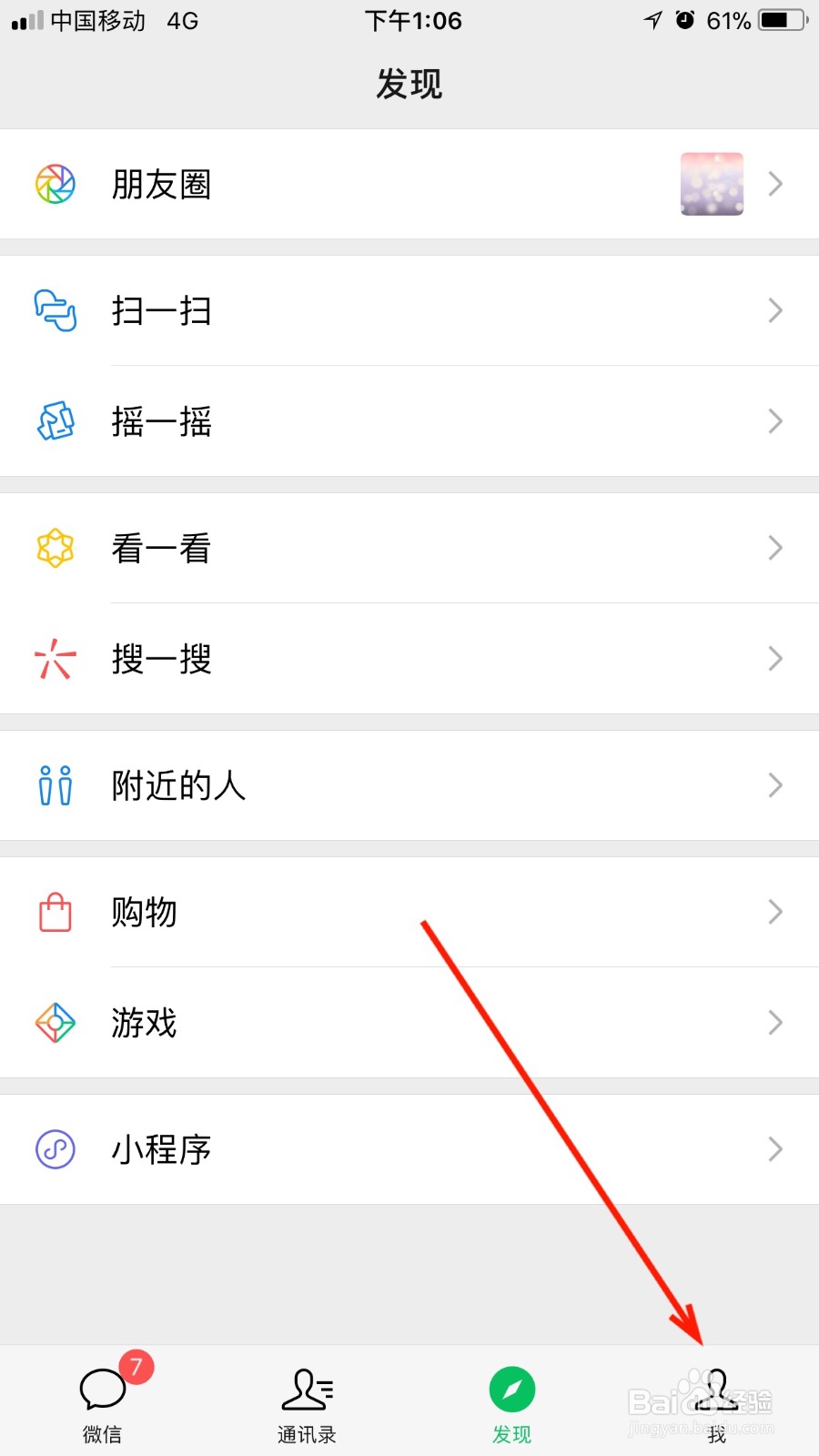The width and height of the screenshot is (819, 1456).
Task: Open Mini Programs (小程序)
Action: pyautogui.click(x=160, y=1148)
